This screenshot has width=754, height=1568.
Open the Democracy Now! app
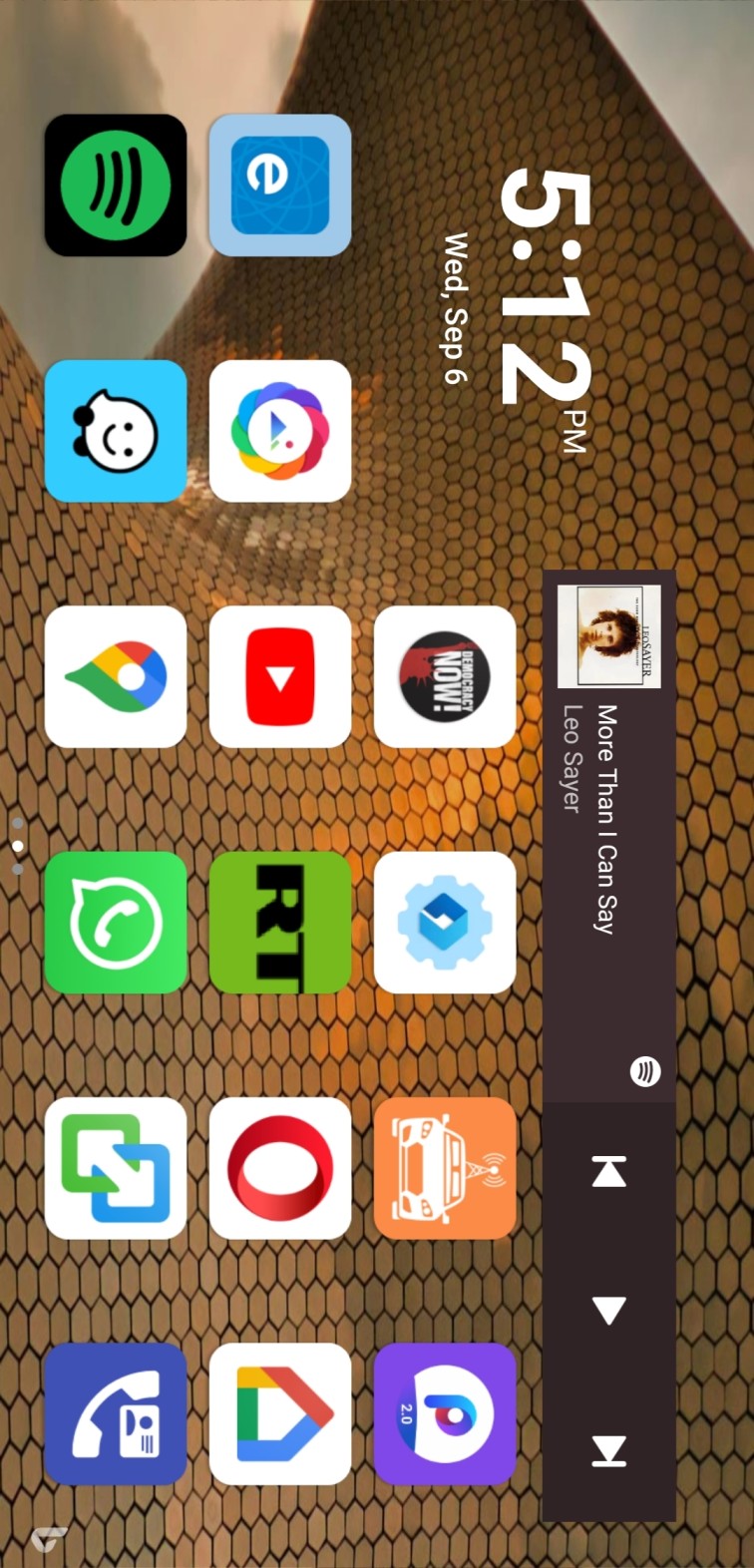[445, 677]
